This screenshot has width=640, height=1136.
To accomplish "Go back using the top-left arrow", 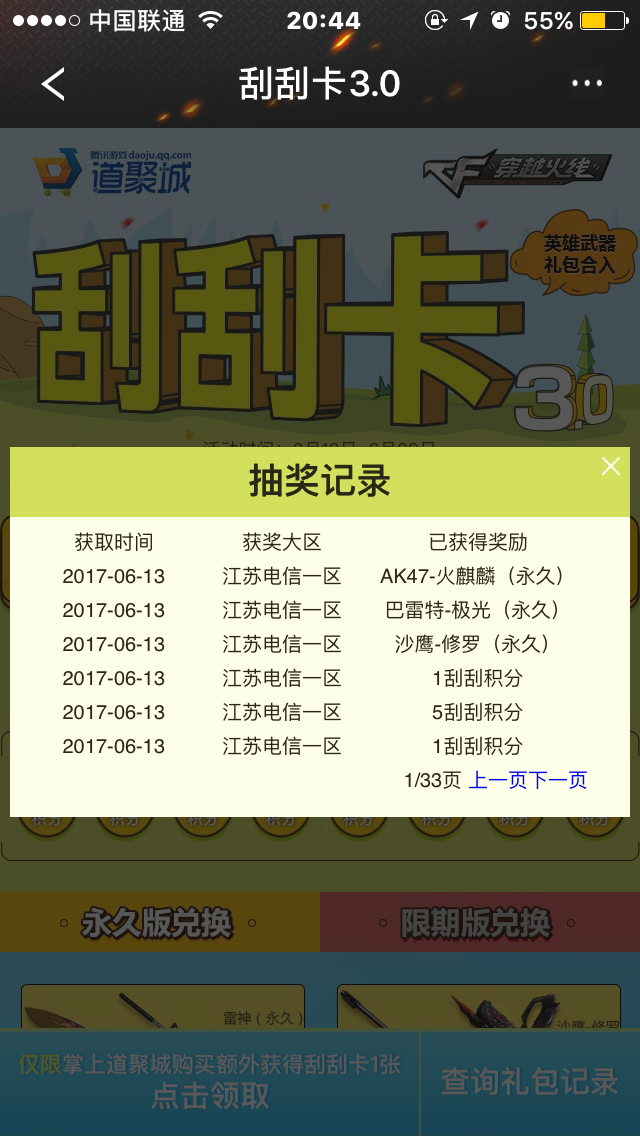I will [x=53, y=84].
